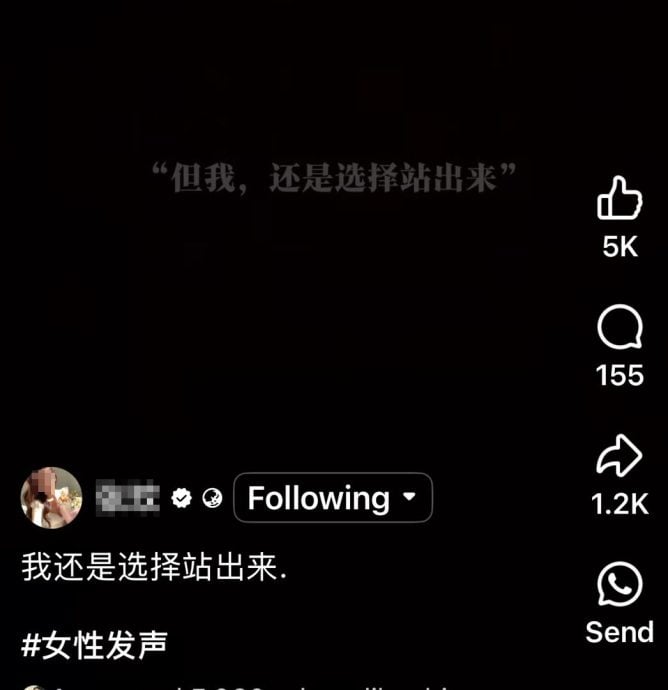Share this reel using the arrow icon
This screenshot has width=668, height=690.
(x=619, y=458)
